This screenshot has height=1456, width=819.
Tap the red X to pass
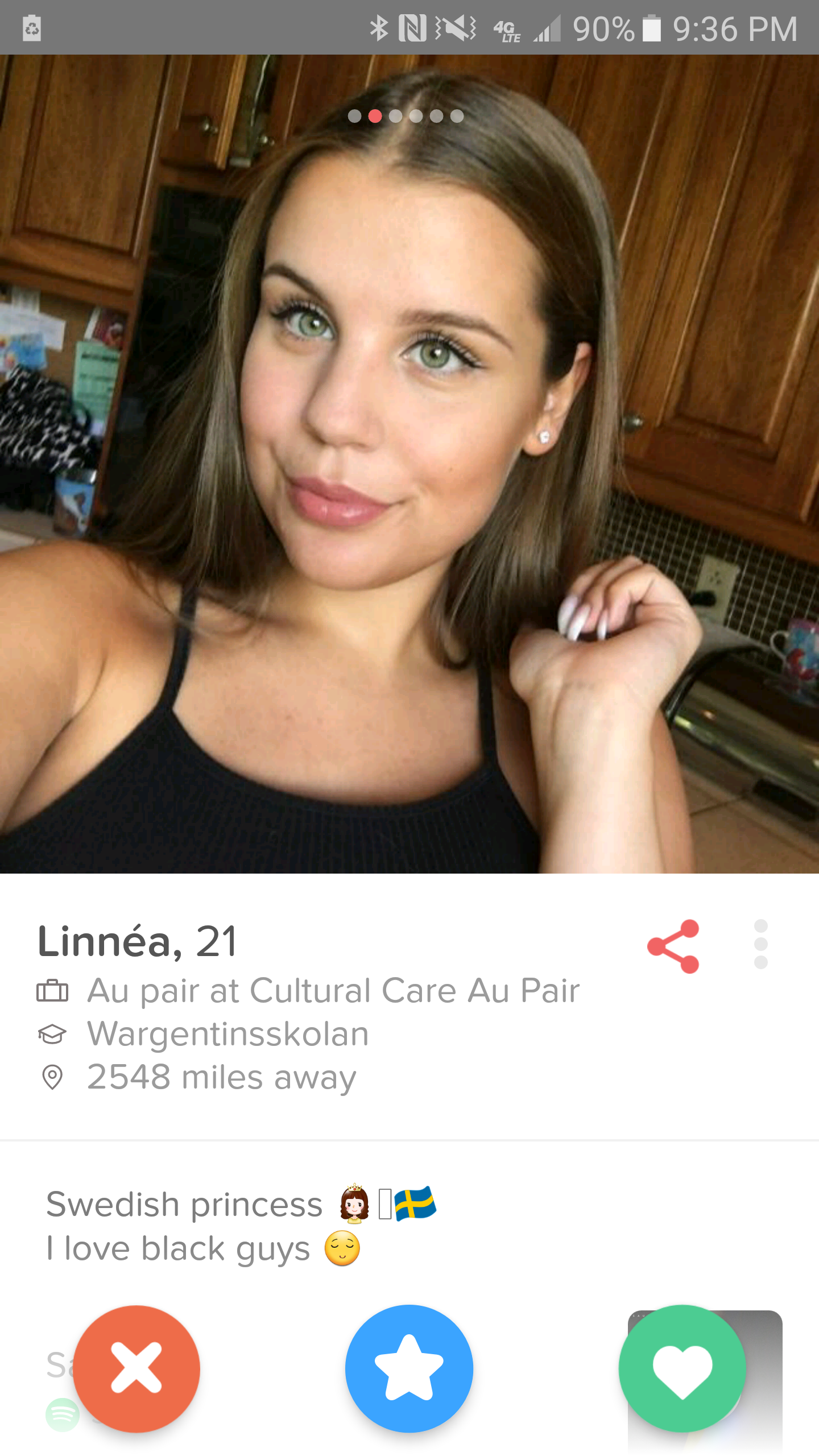pyautogui.click(x=136, y=1368)
